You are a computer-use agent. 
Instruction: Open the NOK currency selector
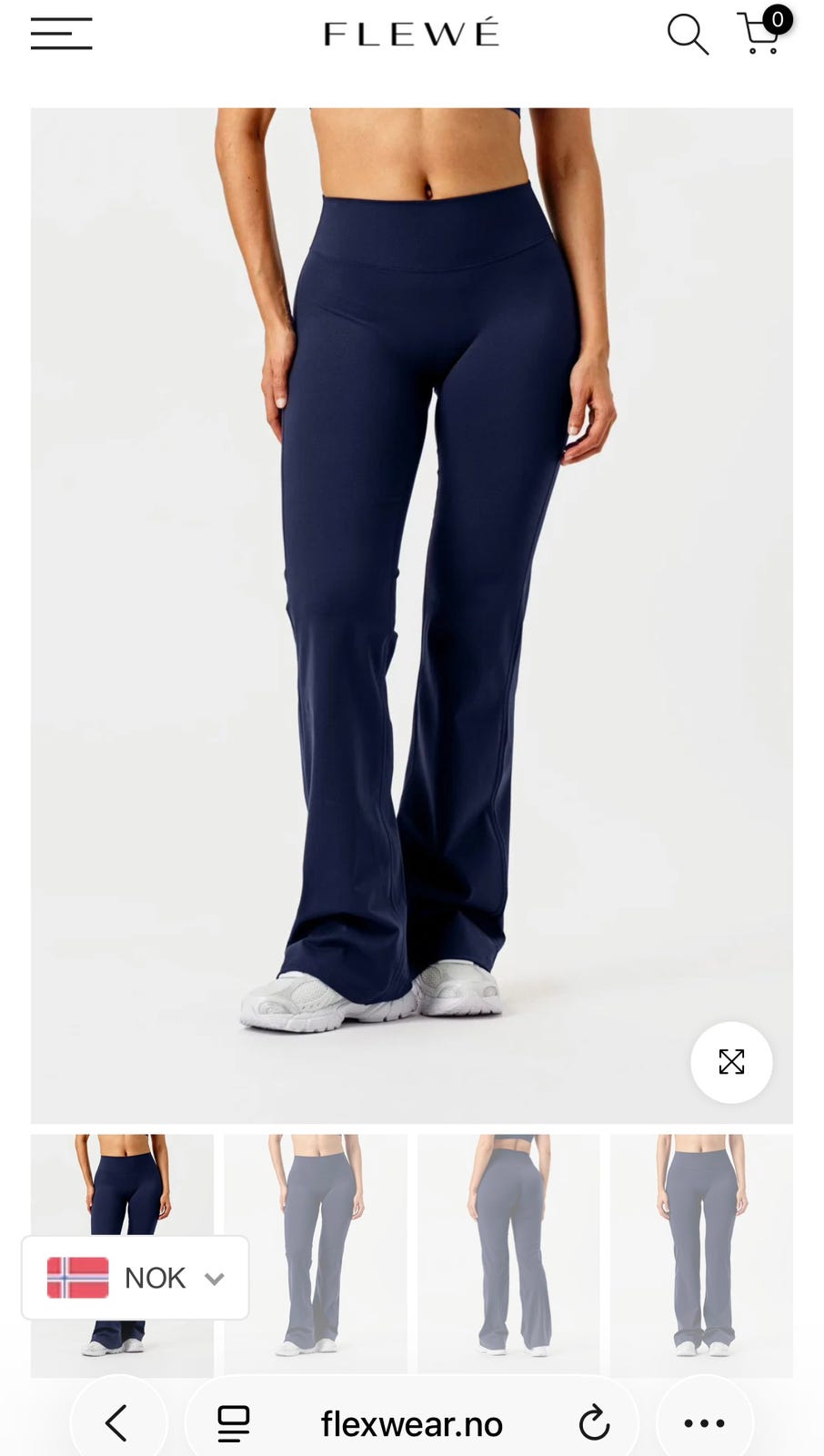coord(135,1278)
